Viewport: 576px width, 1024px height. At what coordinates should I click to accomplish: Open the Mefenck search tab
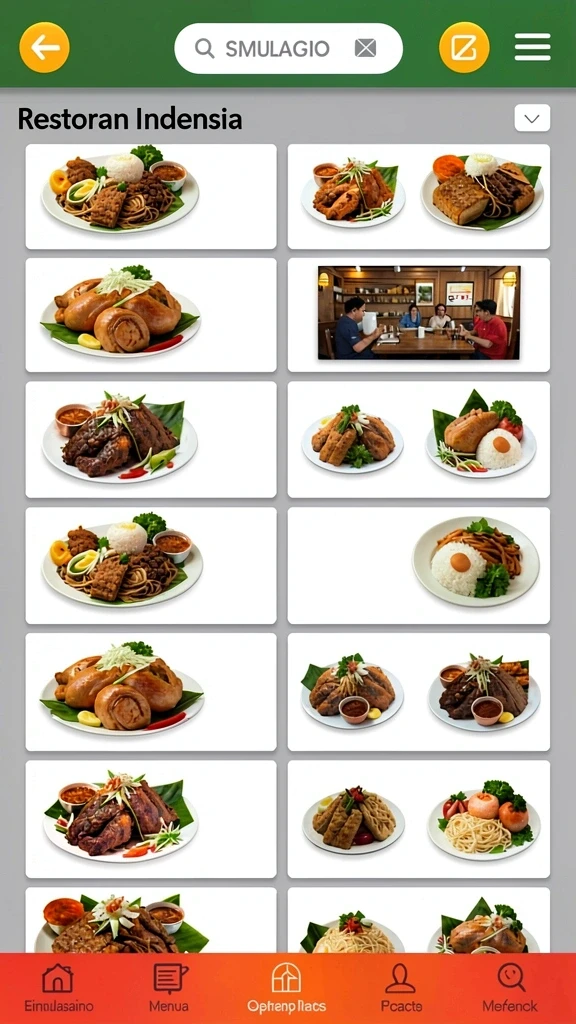510,987
